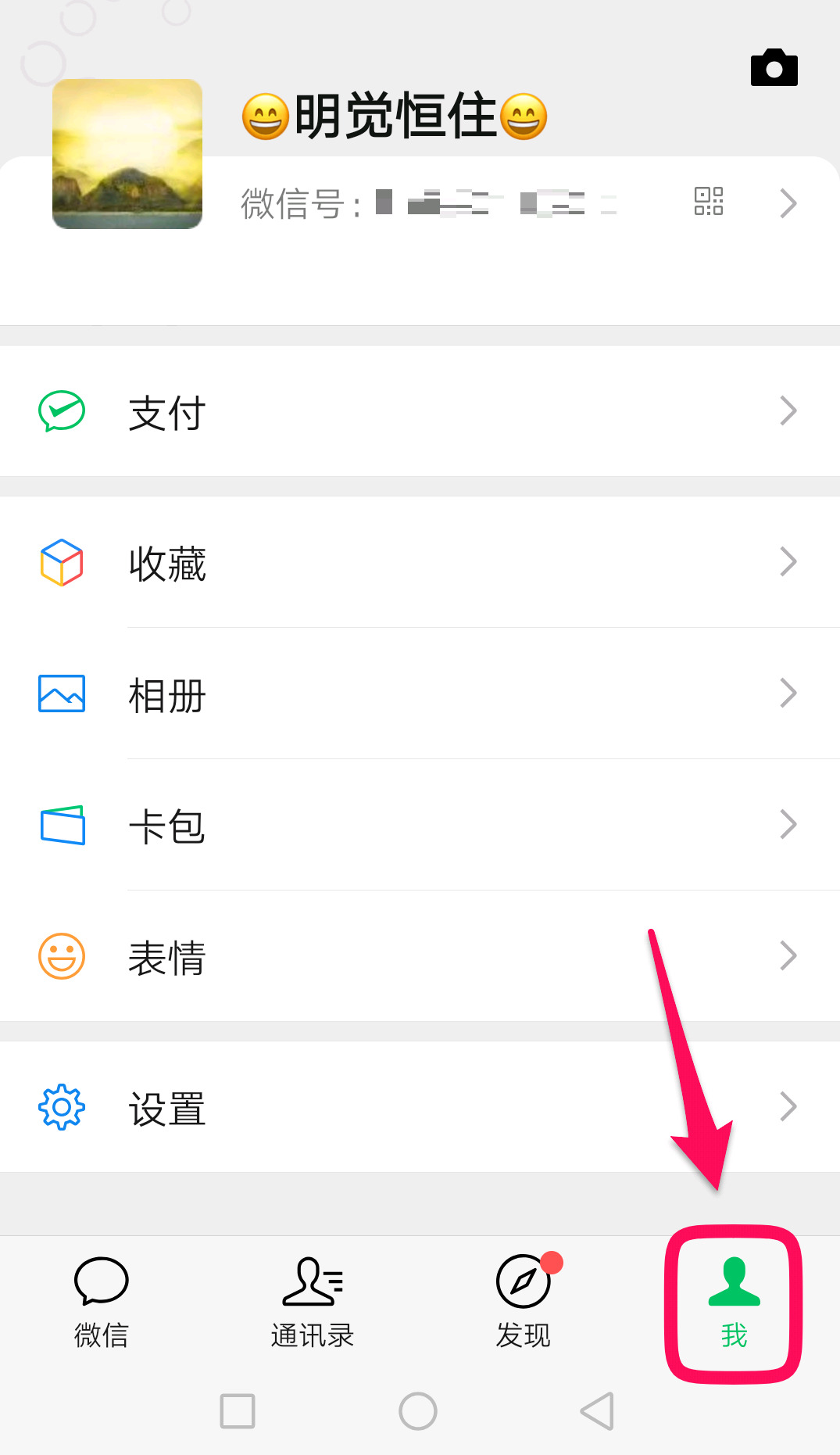Open 卡包 cards and offers
The width and height of the screenshot is (840, 1455).
click(x=420, y=825)
